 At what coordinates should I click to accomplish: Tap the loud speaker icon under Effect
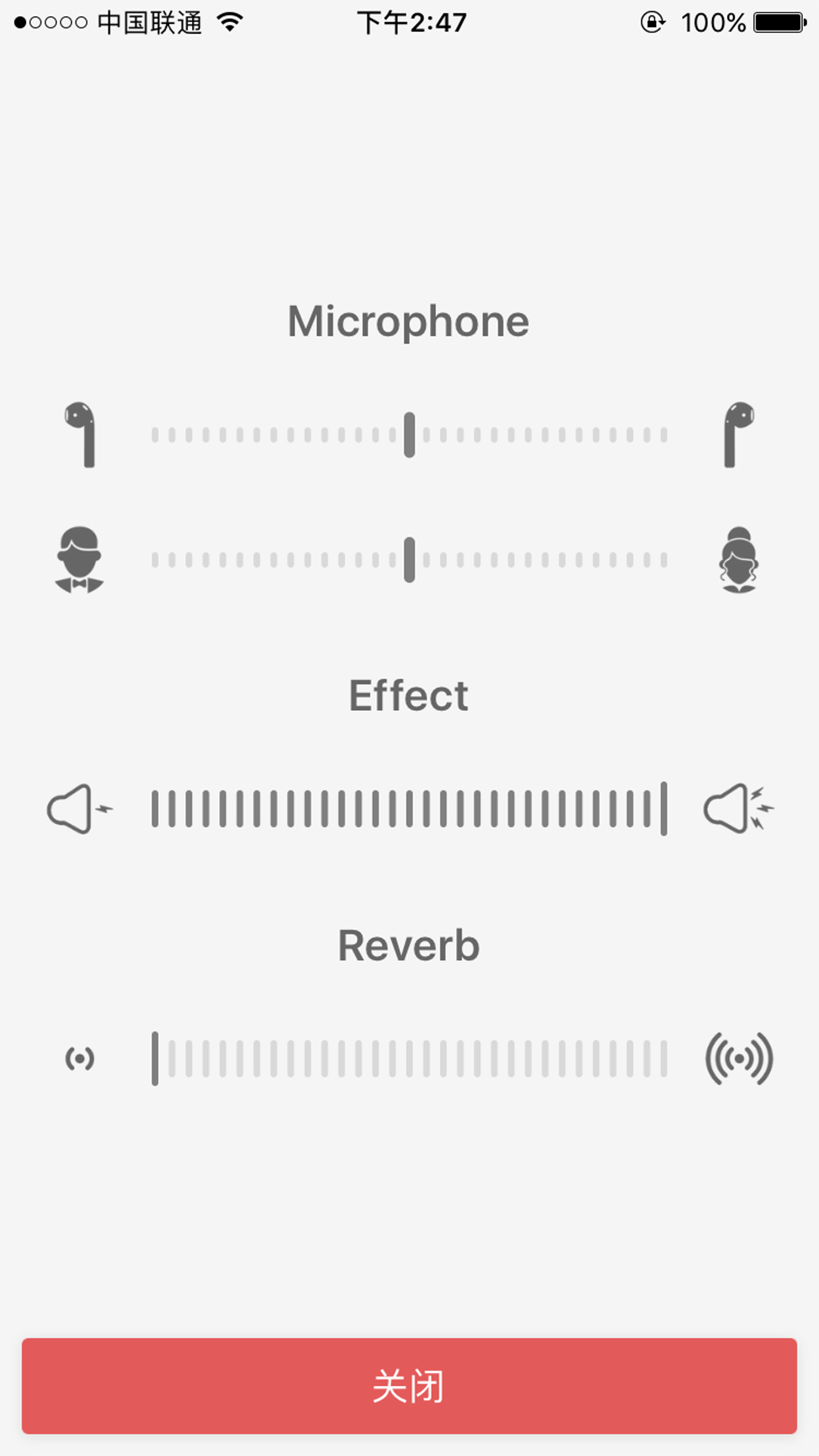pyautogui.click(x=739, y=808)
